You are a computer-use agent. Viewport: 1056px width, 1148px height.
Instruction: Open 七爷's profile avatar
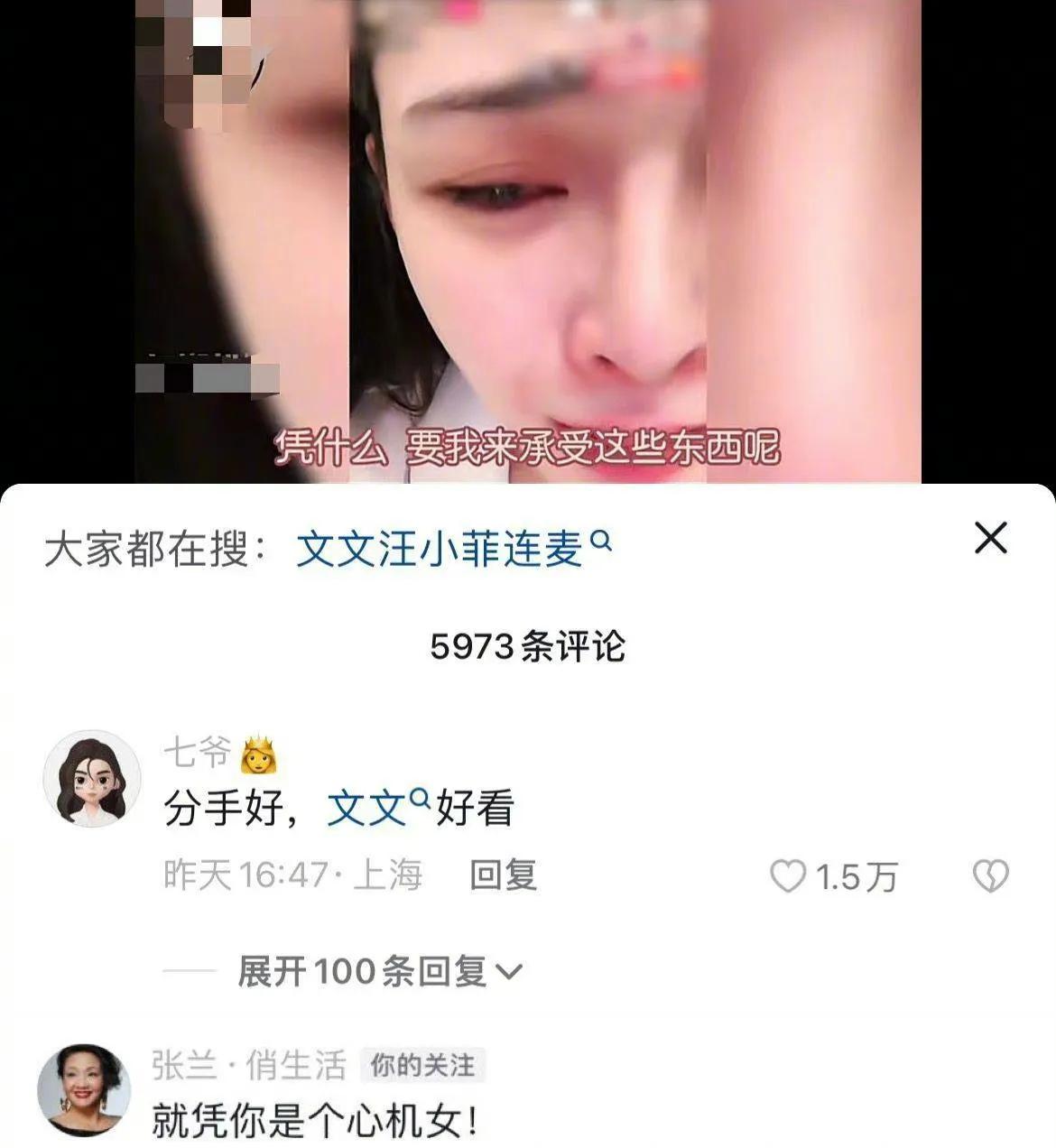[92, 778]
